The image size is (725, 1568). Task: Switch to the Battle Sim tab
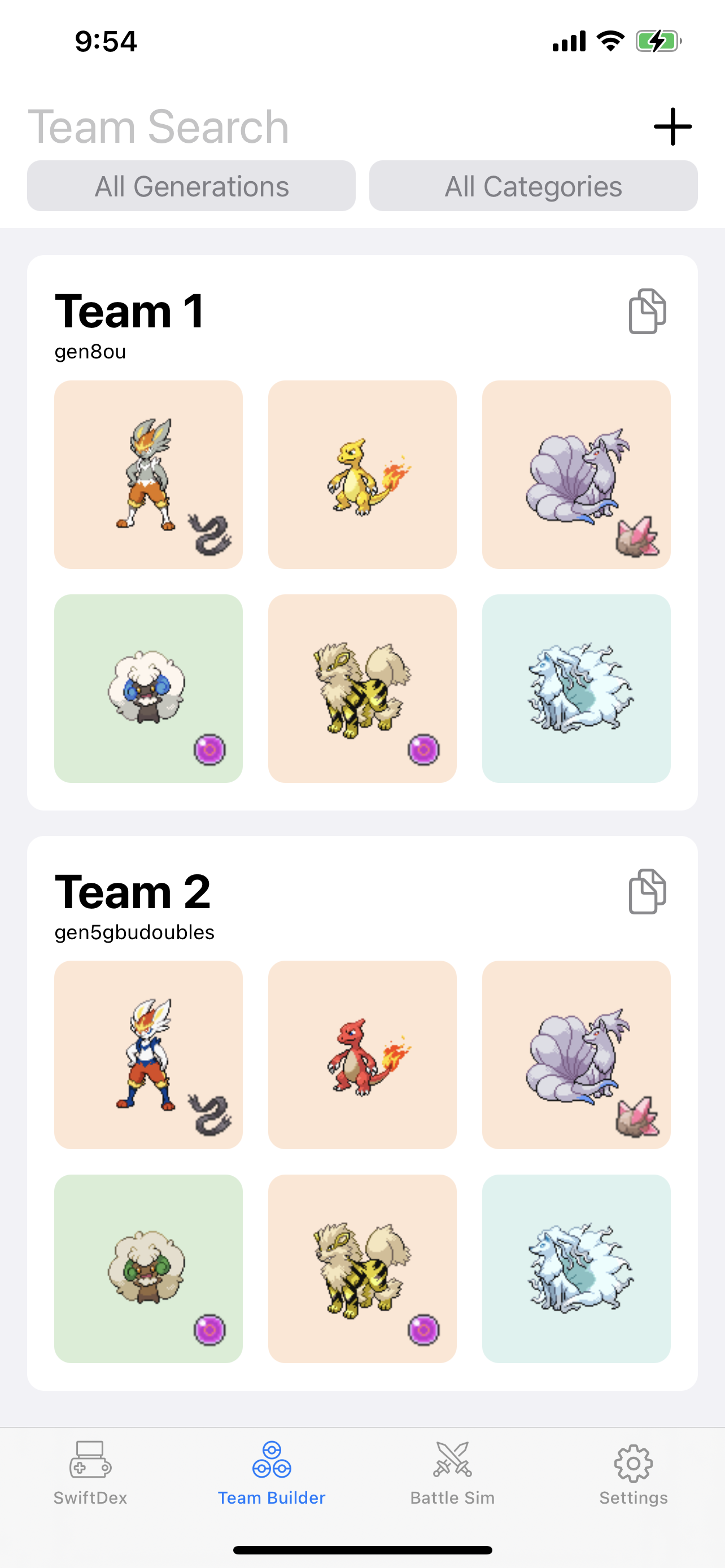(452, 1473)
